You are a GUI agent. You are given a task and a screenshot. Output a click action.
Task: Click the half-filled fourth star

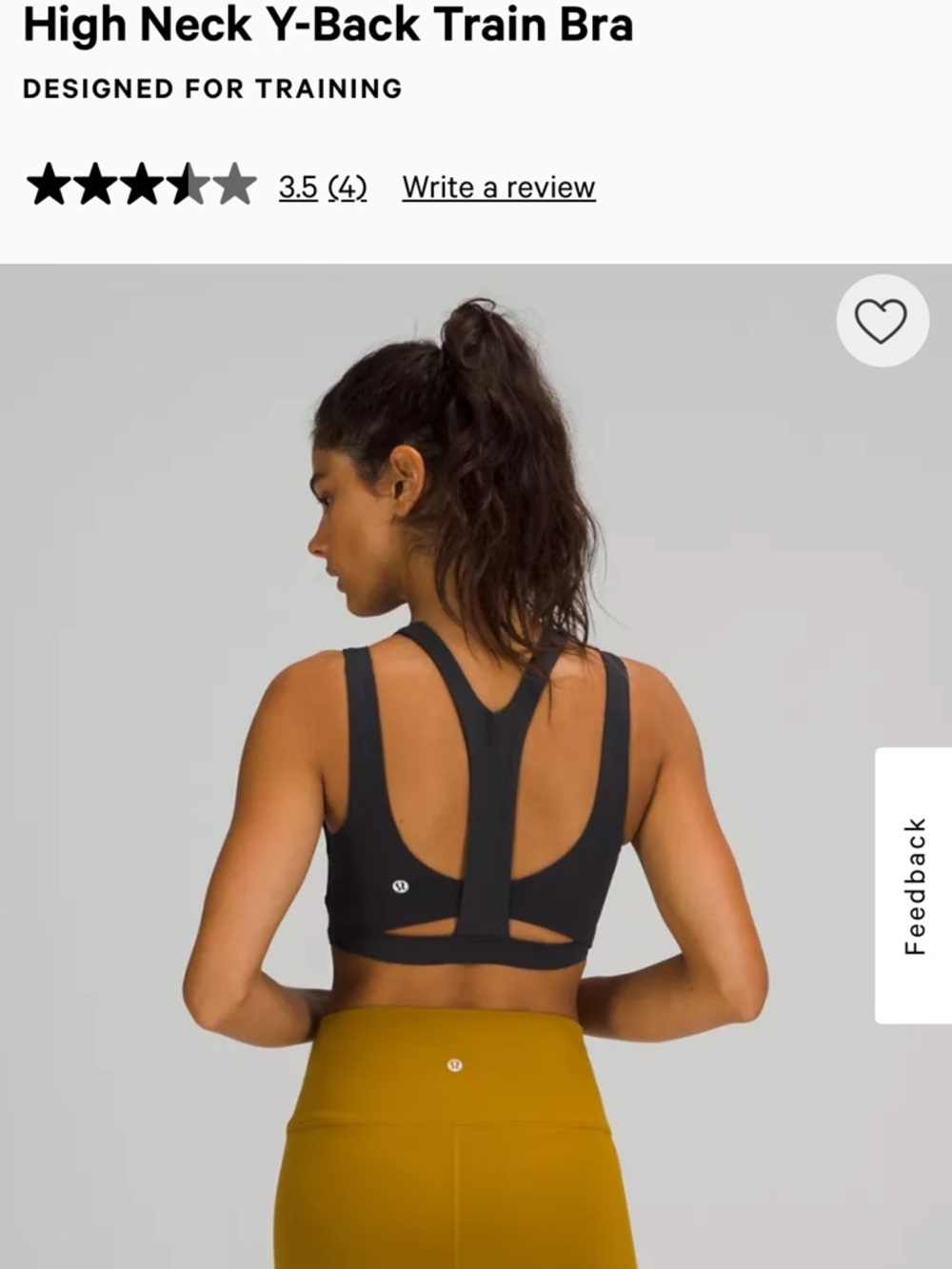[x=190, y=184]
